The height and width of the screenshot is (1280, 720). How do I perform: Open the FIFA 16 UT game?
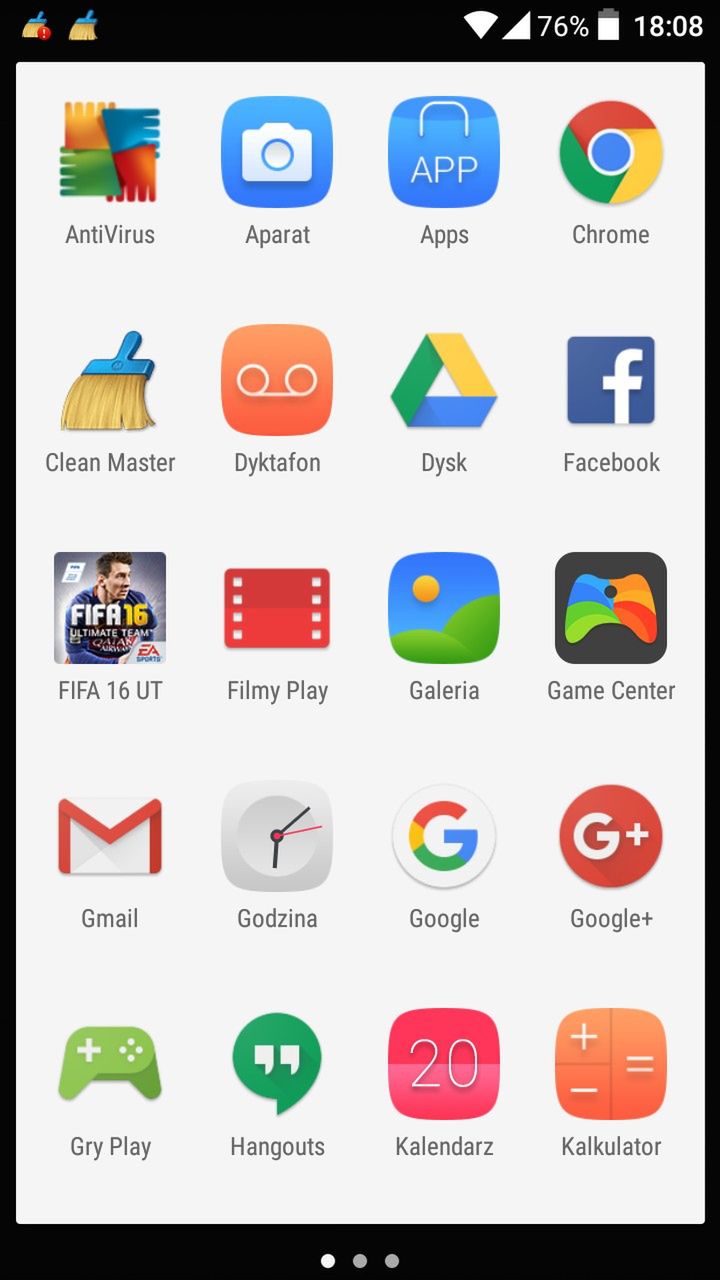coord(110,608)
